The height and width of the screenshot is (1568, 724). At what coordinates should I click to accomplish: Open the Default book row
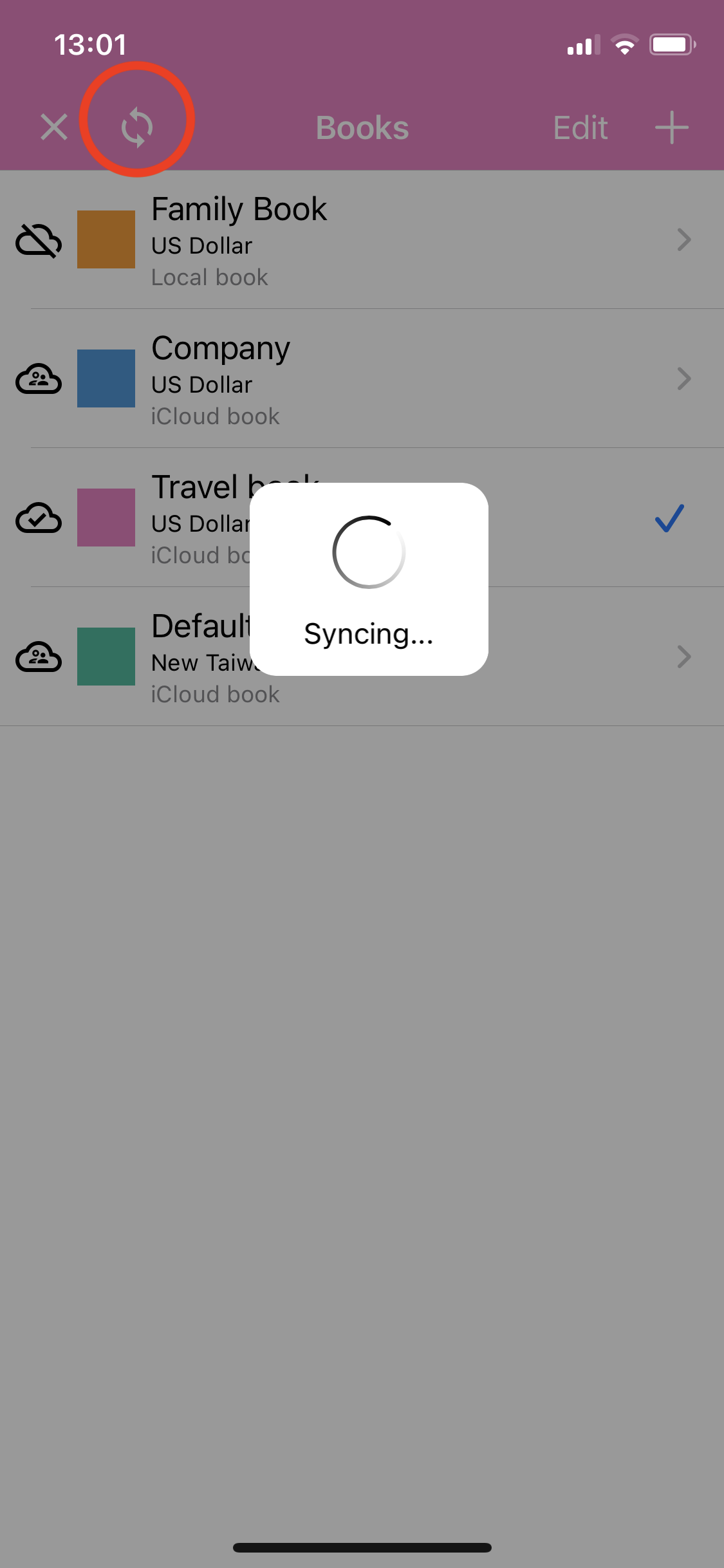pos(362,657)
